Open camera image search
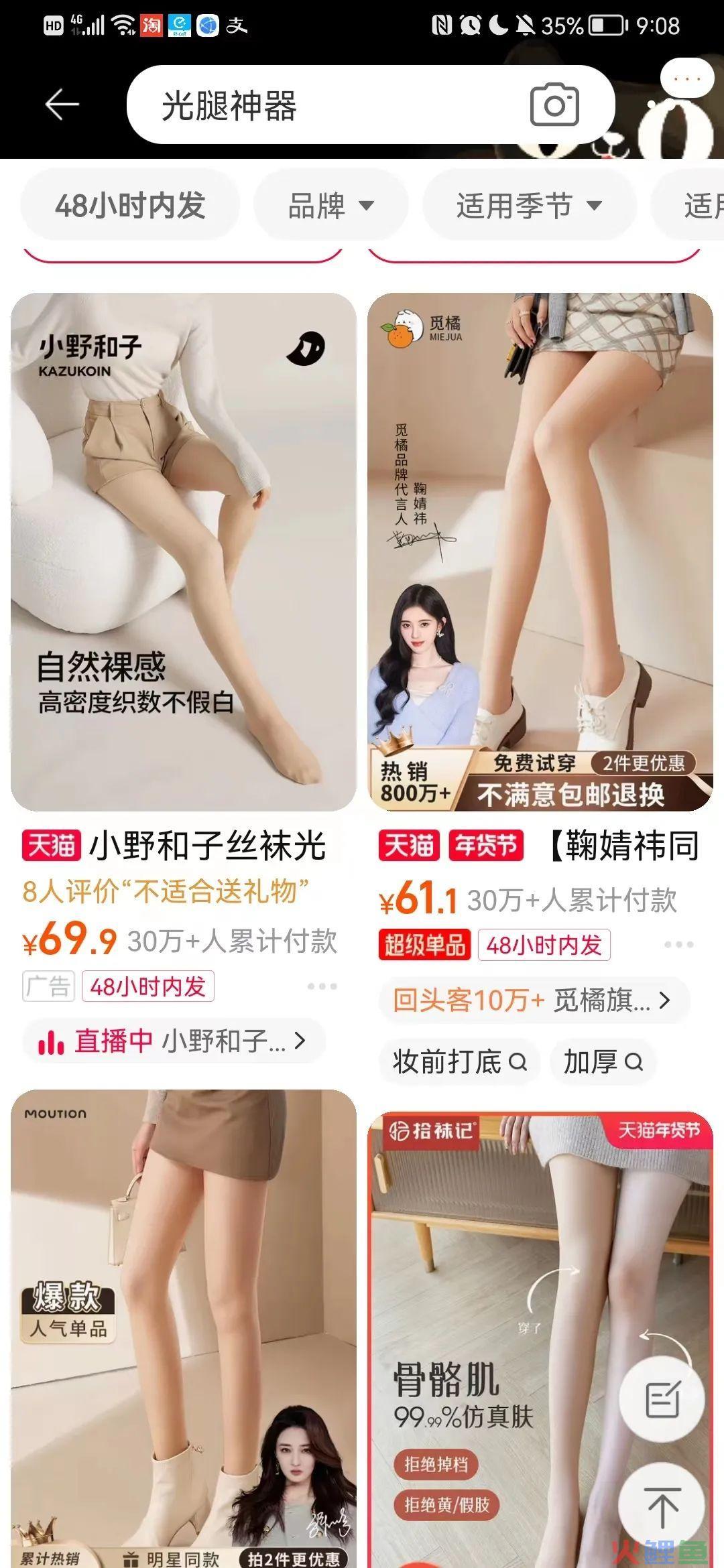 (x=554, y=105)
